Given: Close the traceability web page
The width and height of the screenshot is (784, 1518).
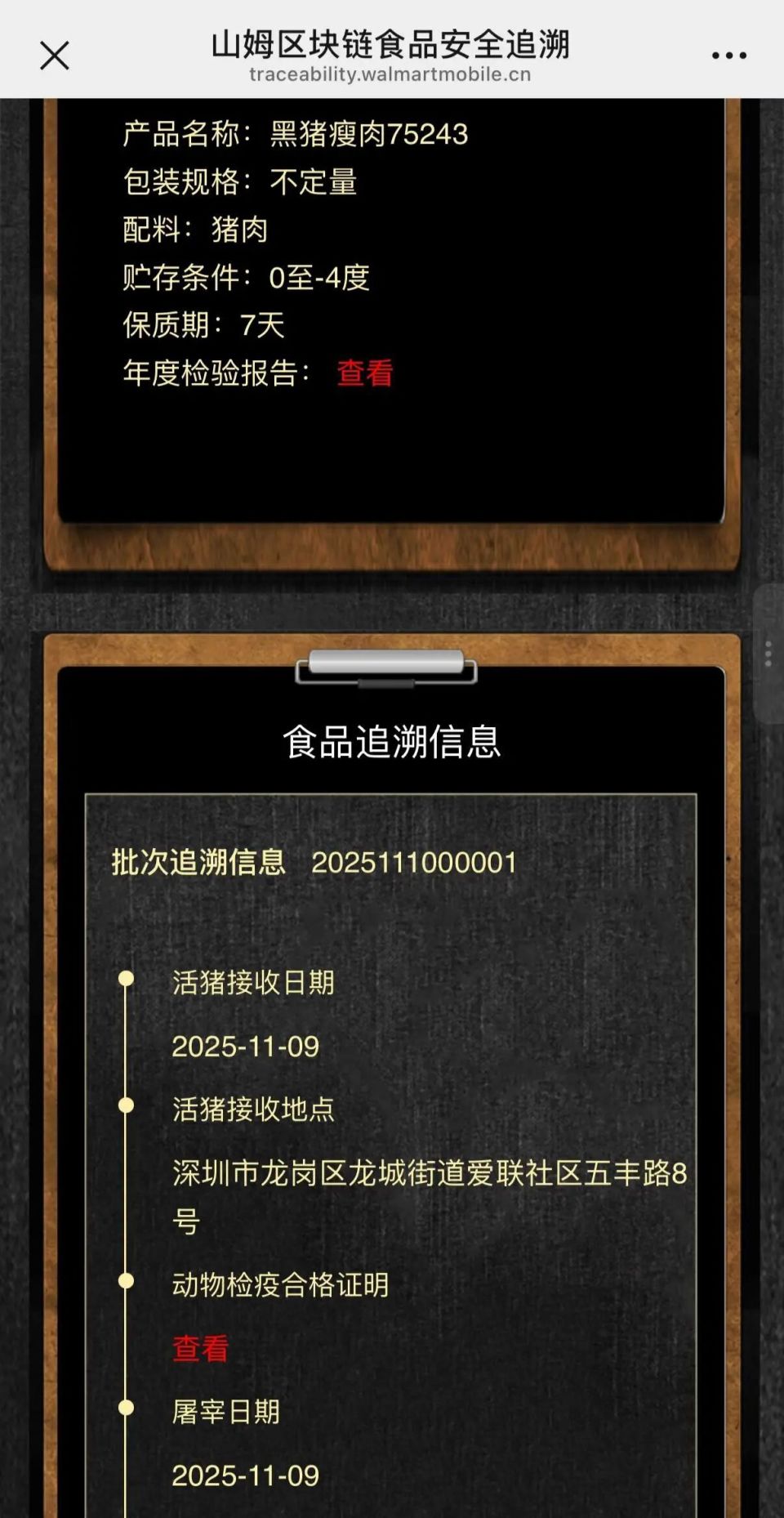Looking at the screenshot, I should (55, 56).
